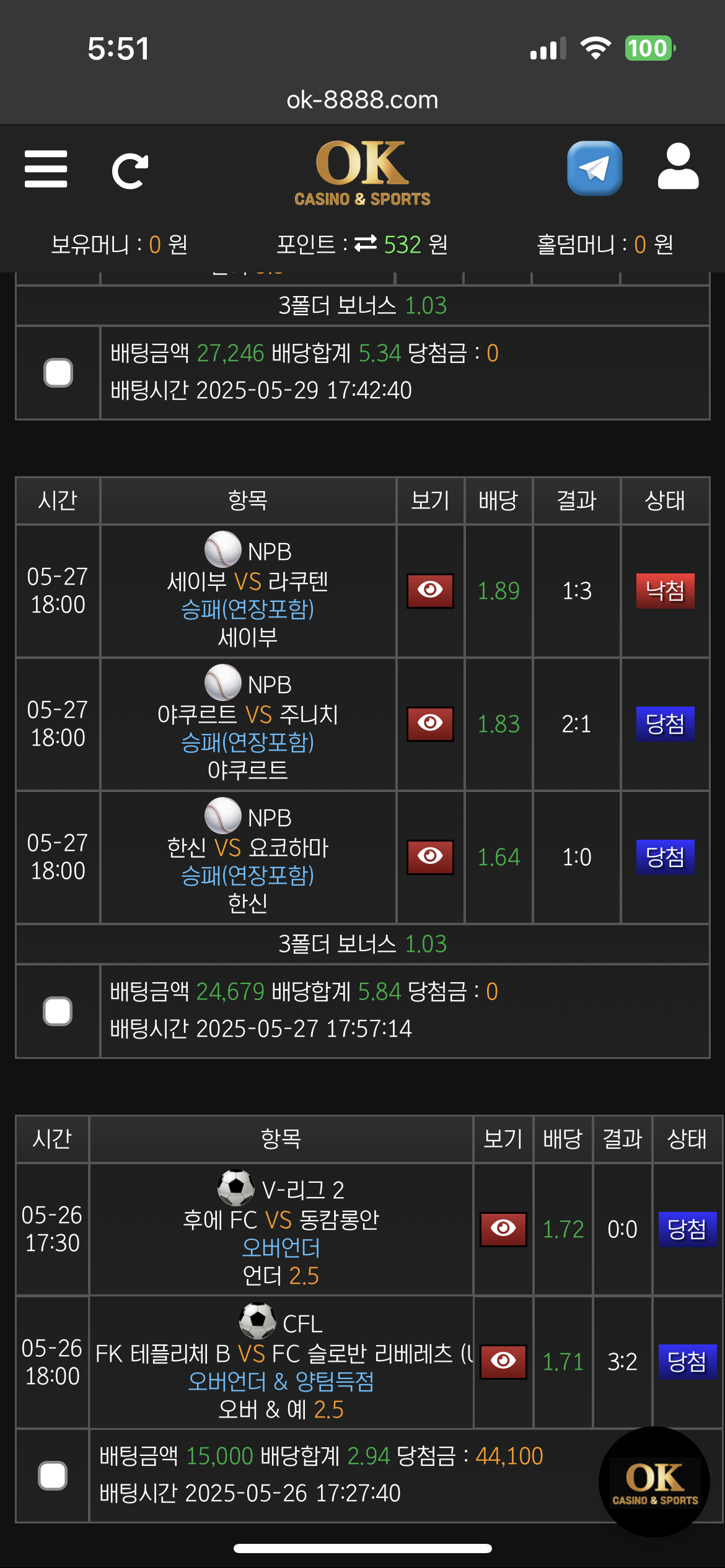Select the bet placed 2025-05-29 17:42:40

[58, 373]
